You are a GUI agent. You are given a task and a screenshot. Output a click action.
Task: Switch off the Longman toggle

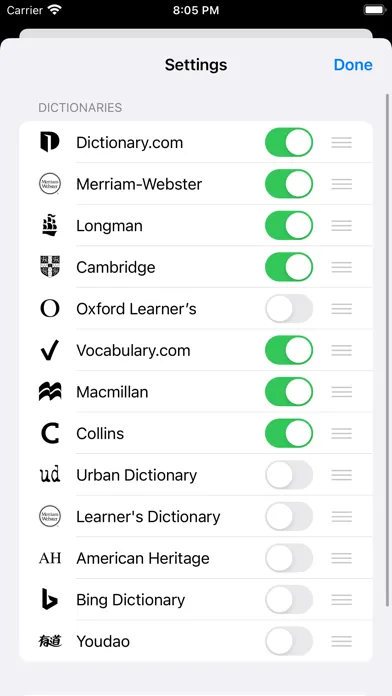click(289, 225)
